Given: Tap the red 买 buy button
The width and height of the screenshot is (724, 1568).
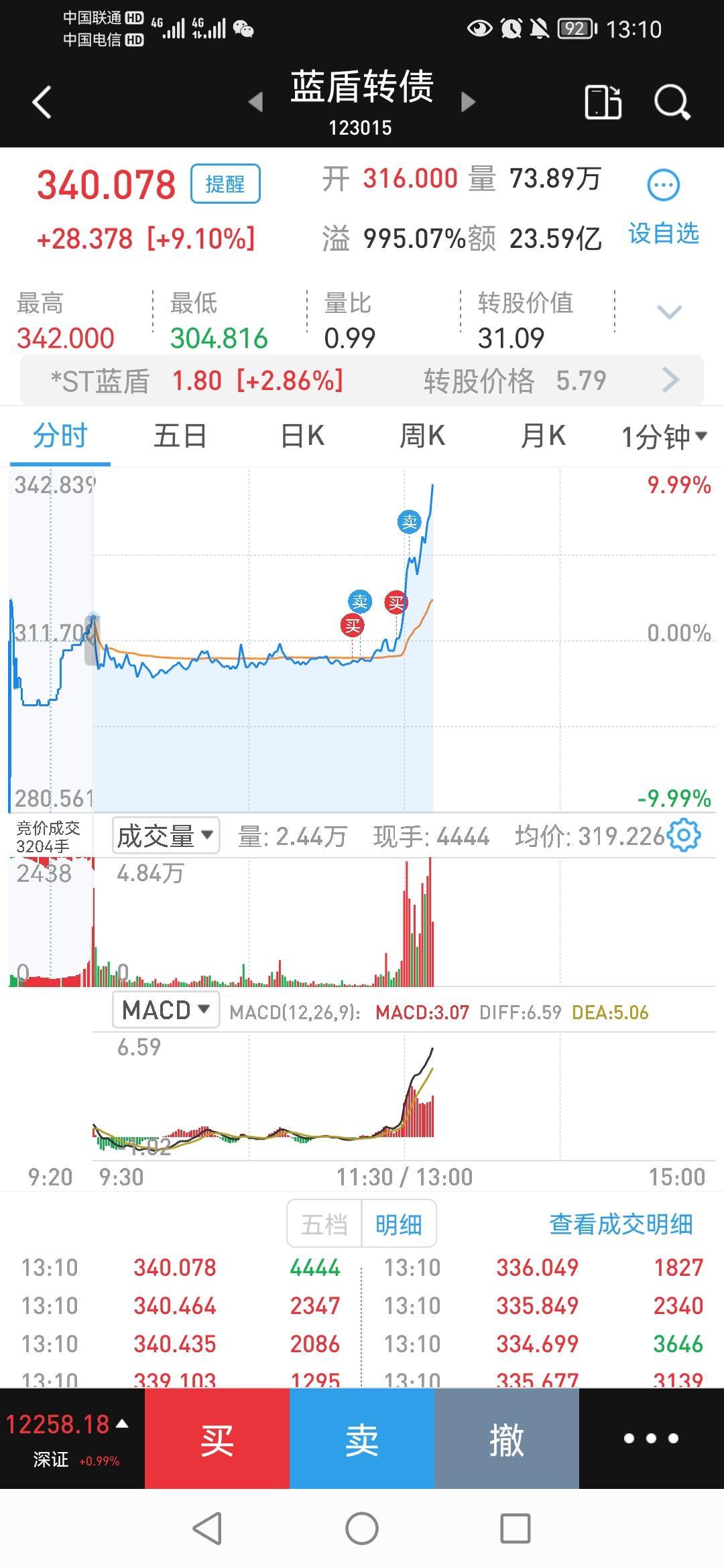Looking at the screenshot, I should point(217,1439).
